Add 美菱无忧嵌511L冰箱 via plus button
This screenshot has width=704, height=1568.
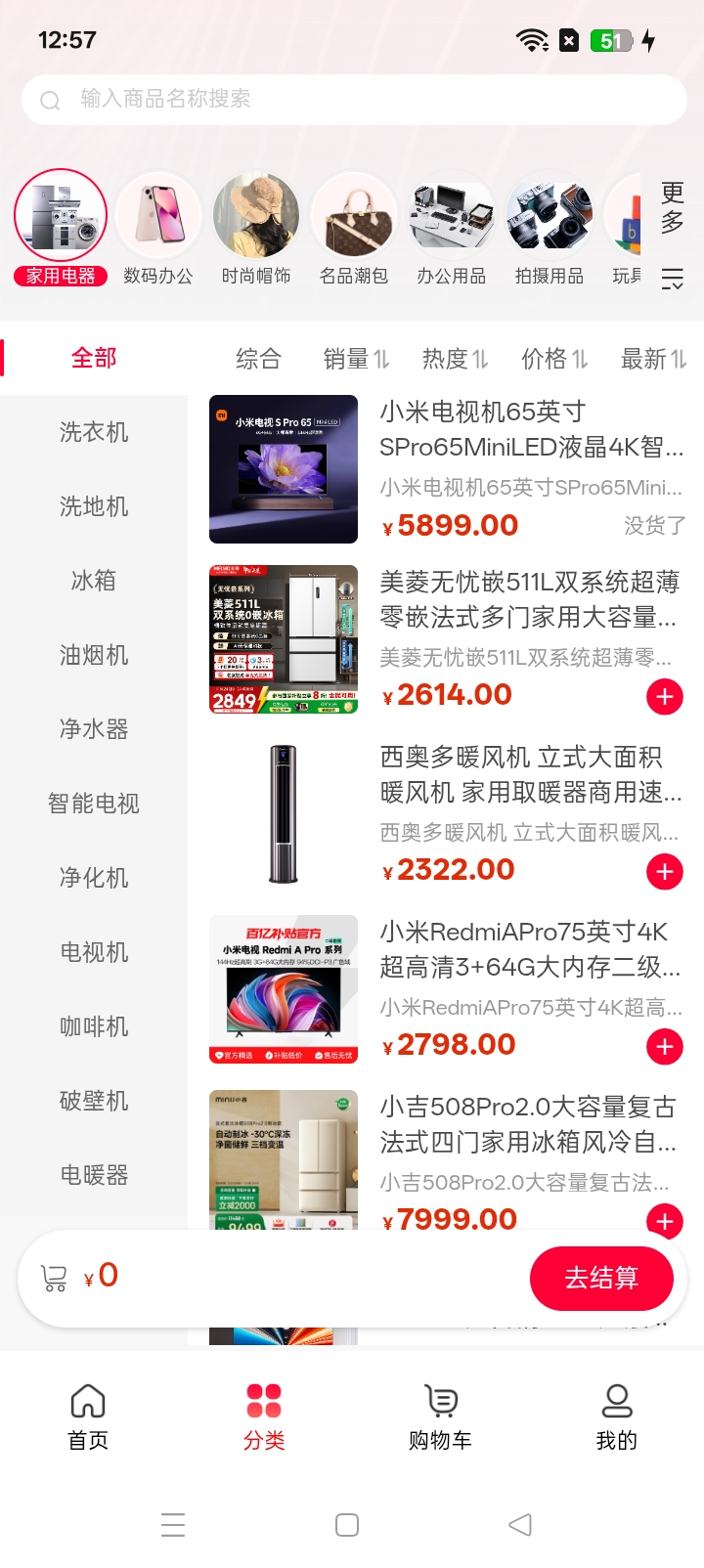click(x=664, y=697)
